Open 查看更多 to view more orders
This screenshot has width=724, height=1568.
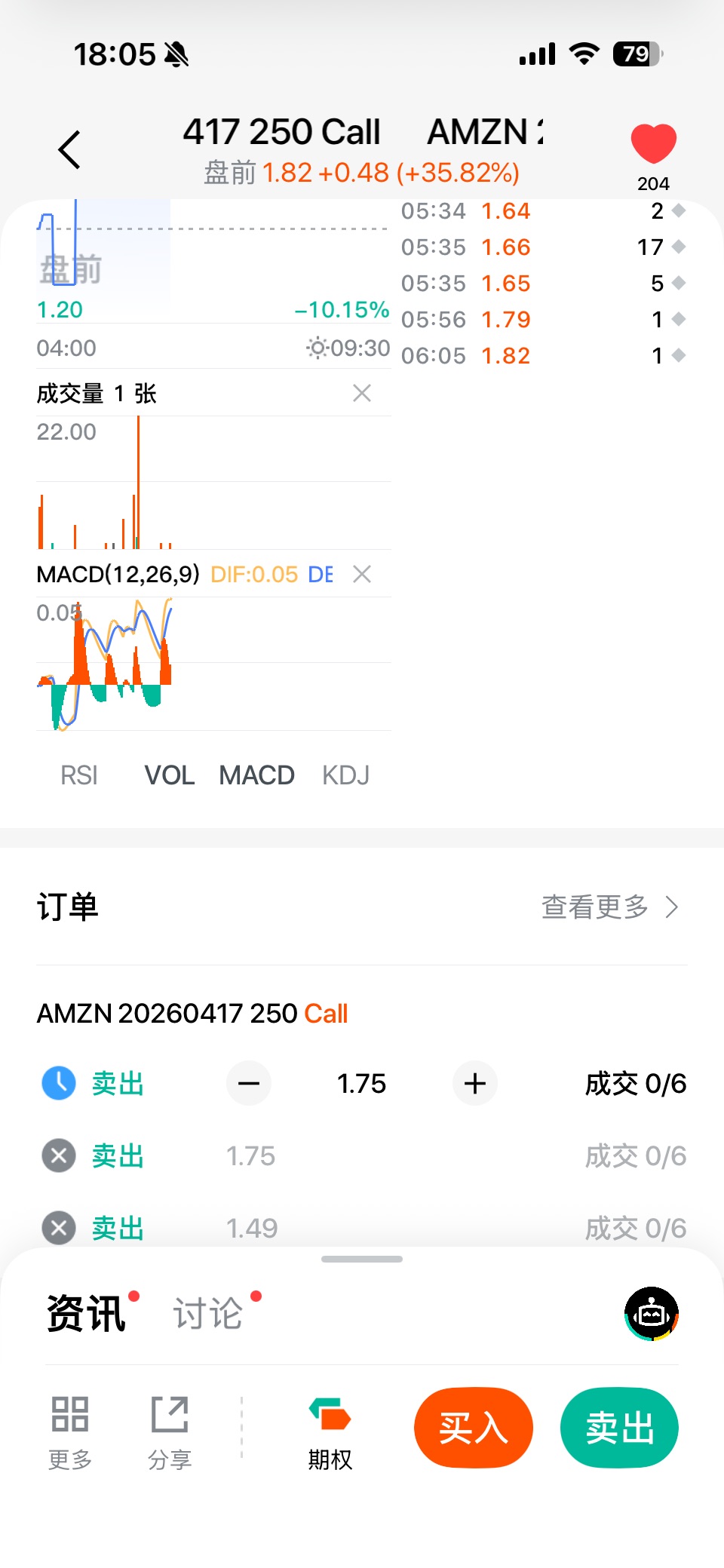[609, 907]
